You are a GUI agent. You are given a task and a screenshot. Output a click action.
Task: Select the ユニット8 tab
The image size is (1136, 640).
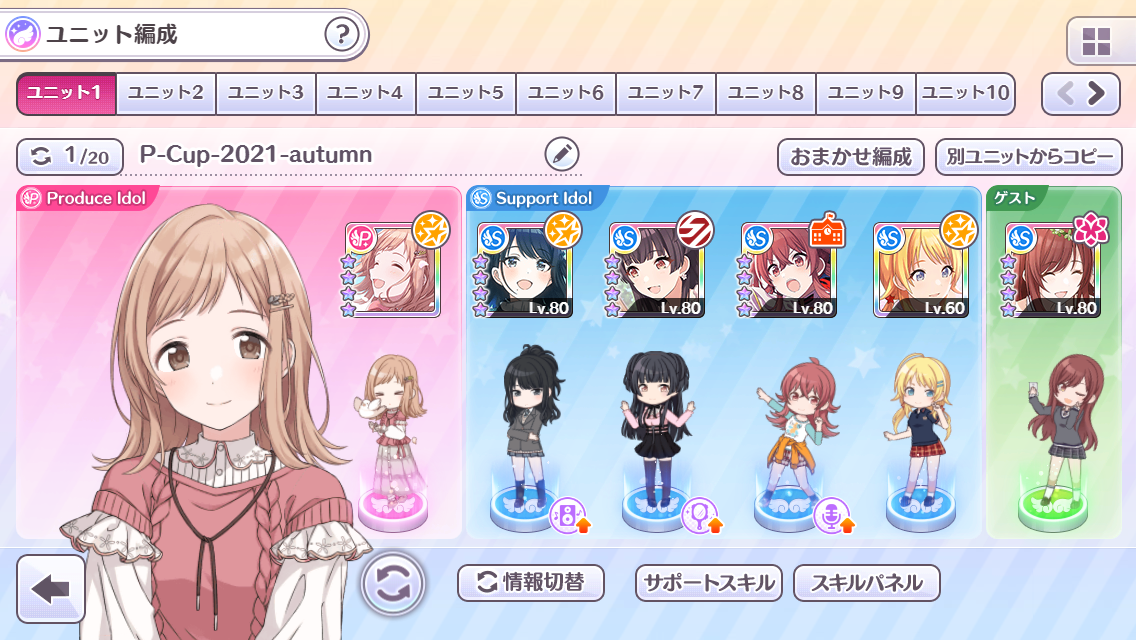[x=766, y=94]
